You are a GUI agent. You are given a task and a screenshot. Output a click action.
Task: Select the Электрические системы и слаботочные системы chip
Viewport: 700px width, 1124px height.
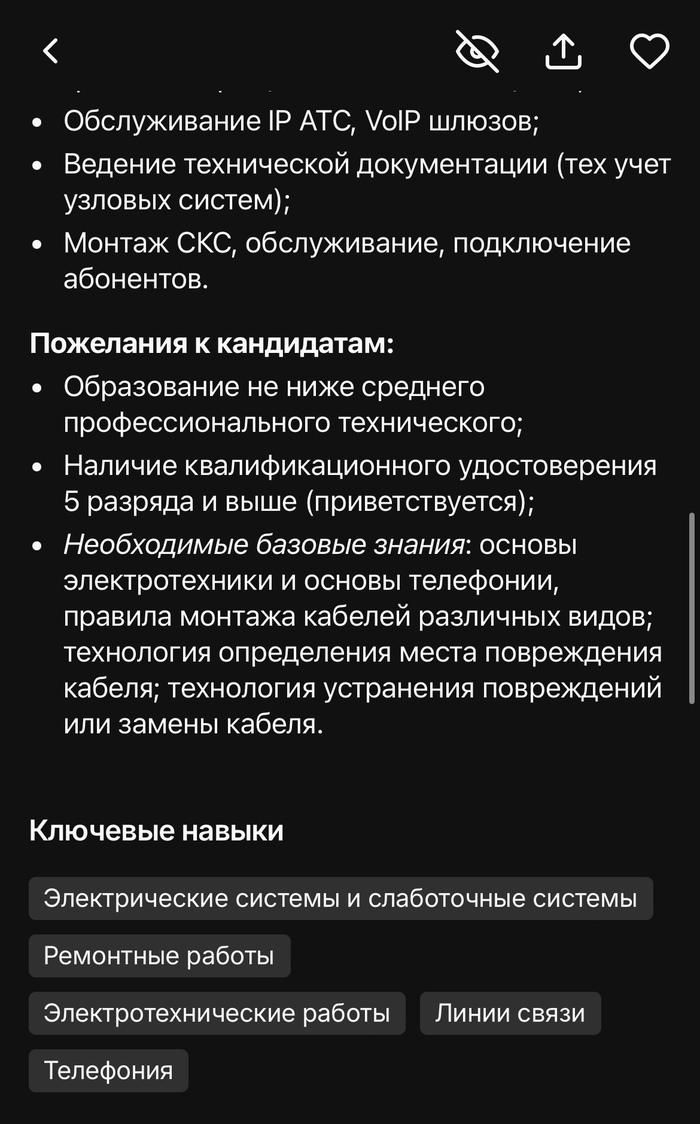340,898
